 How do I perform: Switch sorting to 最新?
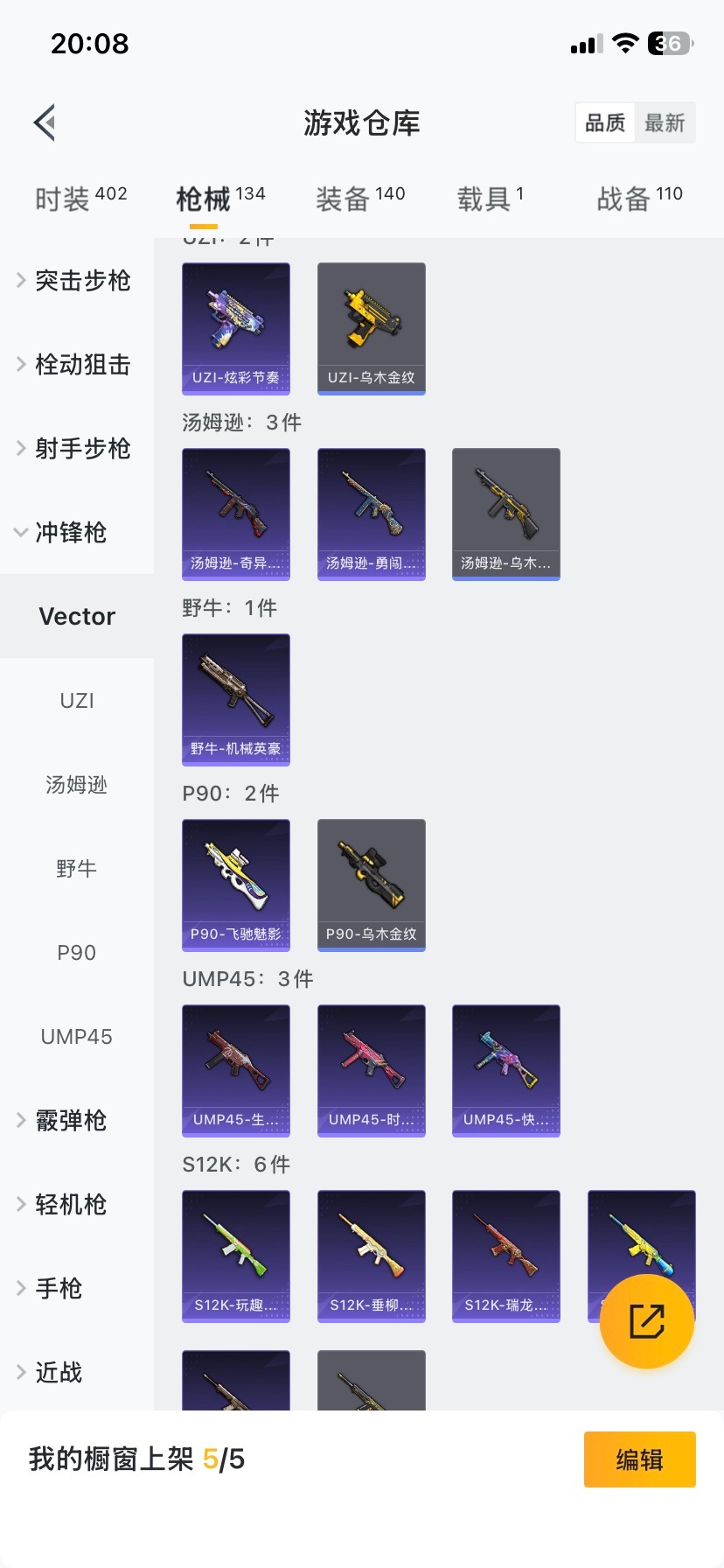coord(665,122)
